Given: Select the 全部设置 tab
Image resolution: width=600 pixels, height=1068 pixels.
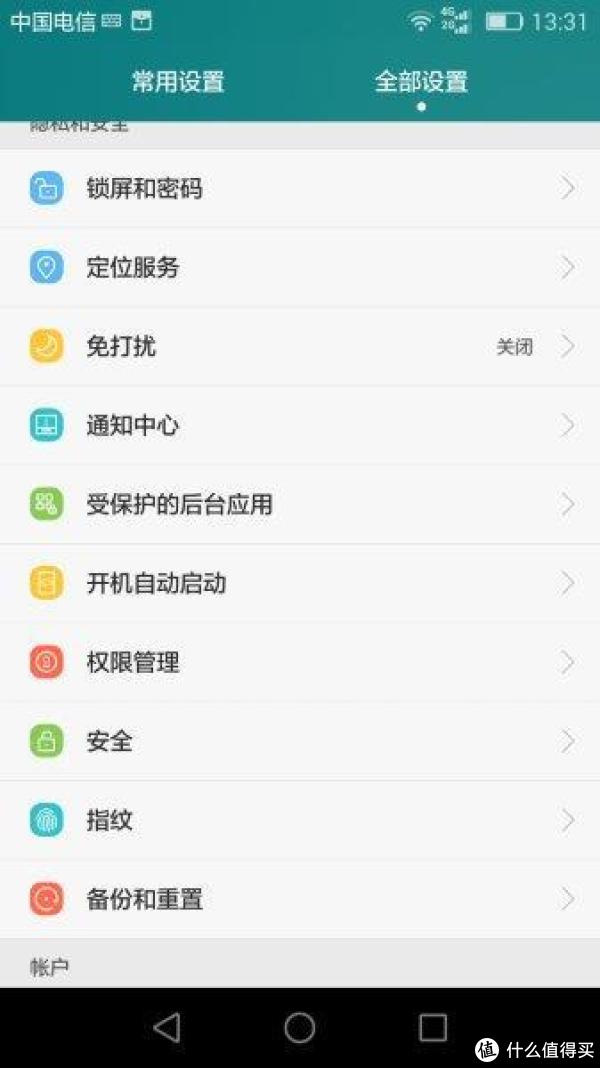Looking at the screenshot, I should [421, 82].
